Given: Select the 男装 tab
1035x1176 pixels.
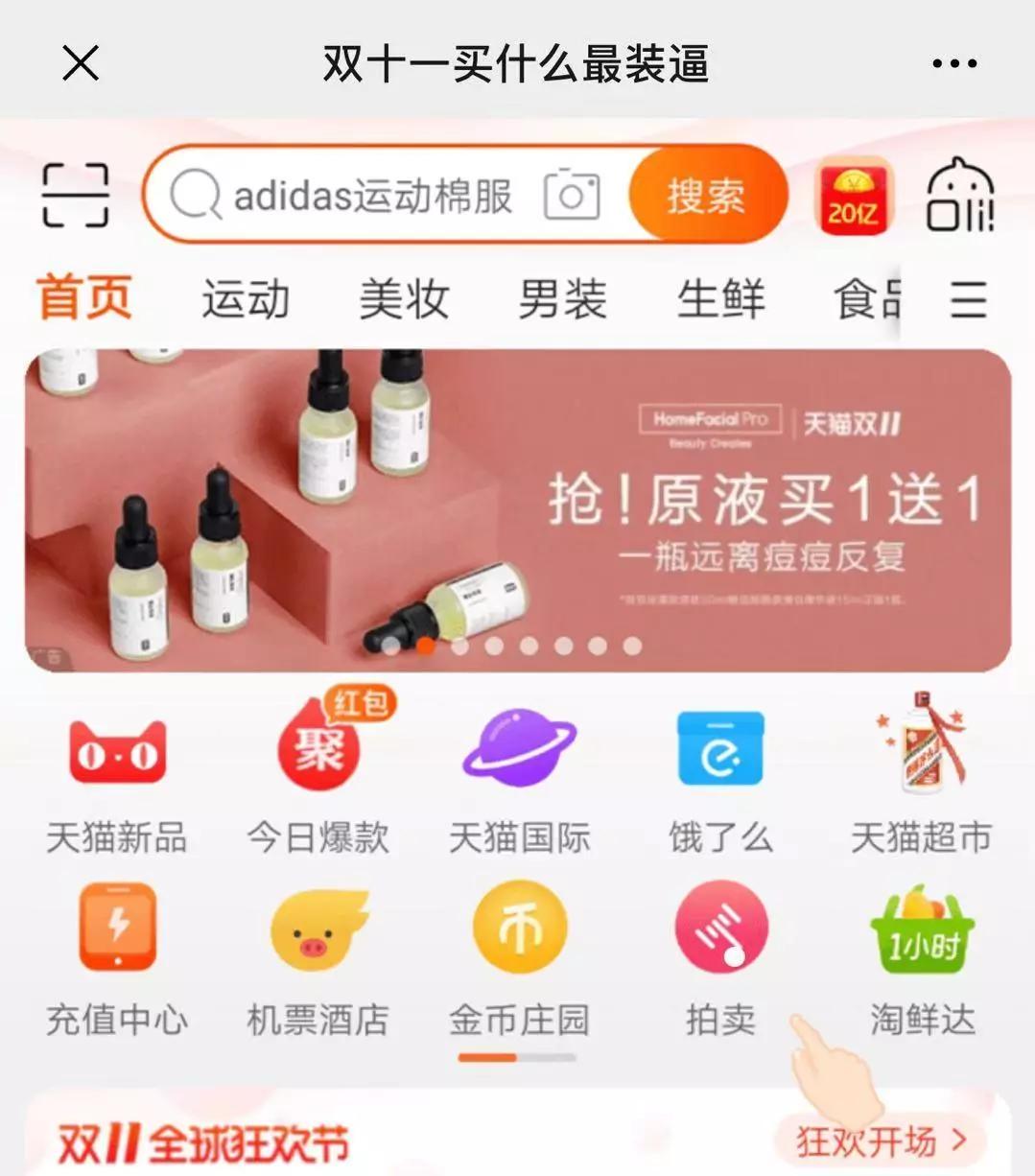Looking at the screenshot, I should [x=562, y=298].
